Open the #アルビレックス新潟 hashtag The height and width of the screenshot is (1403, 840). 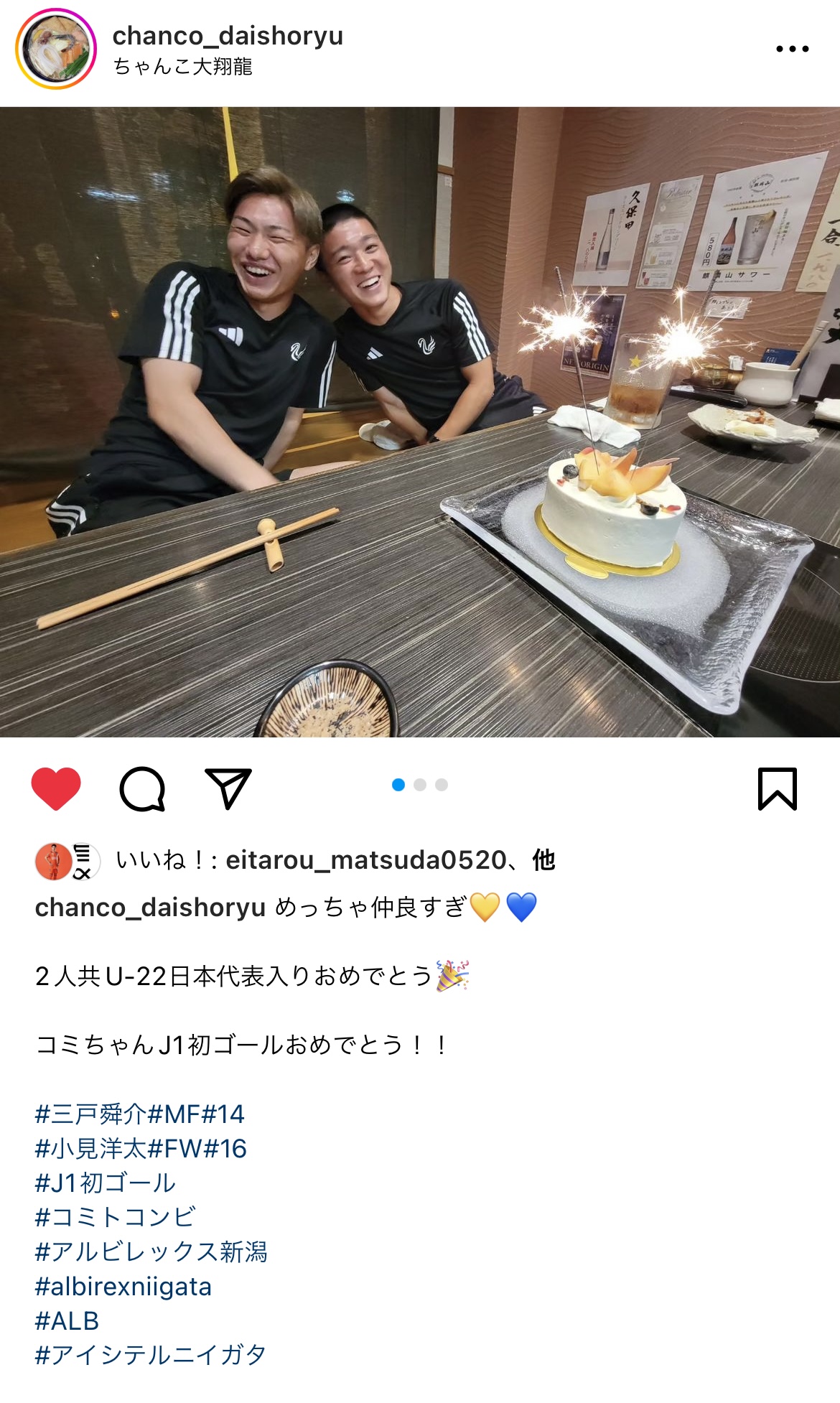point(151,1251)
